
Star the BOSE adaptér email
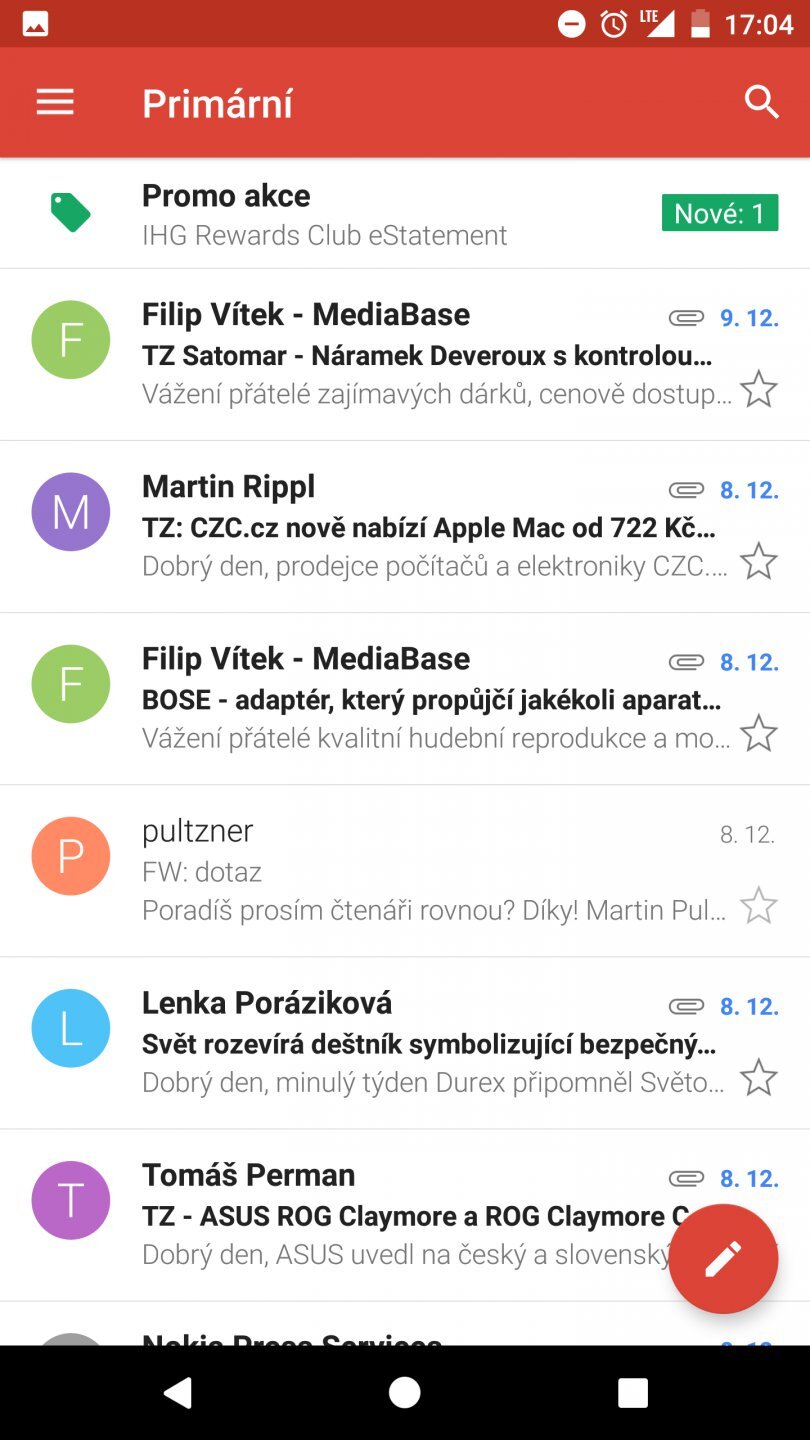pos(758,733)
